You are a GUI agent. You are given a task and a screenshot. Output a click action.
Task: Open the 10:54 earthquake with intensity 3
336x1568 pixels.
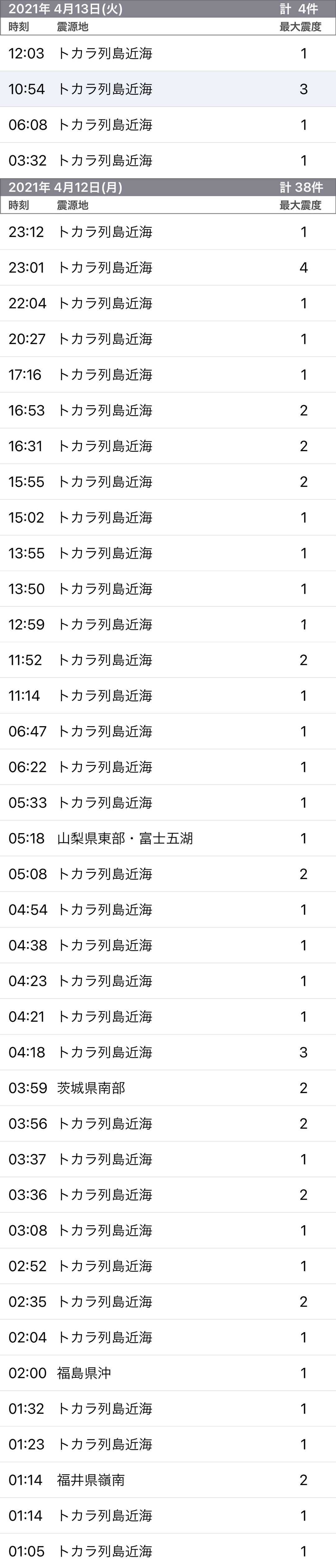coord(168,89)
